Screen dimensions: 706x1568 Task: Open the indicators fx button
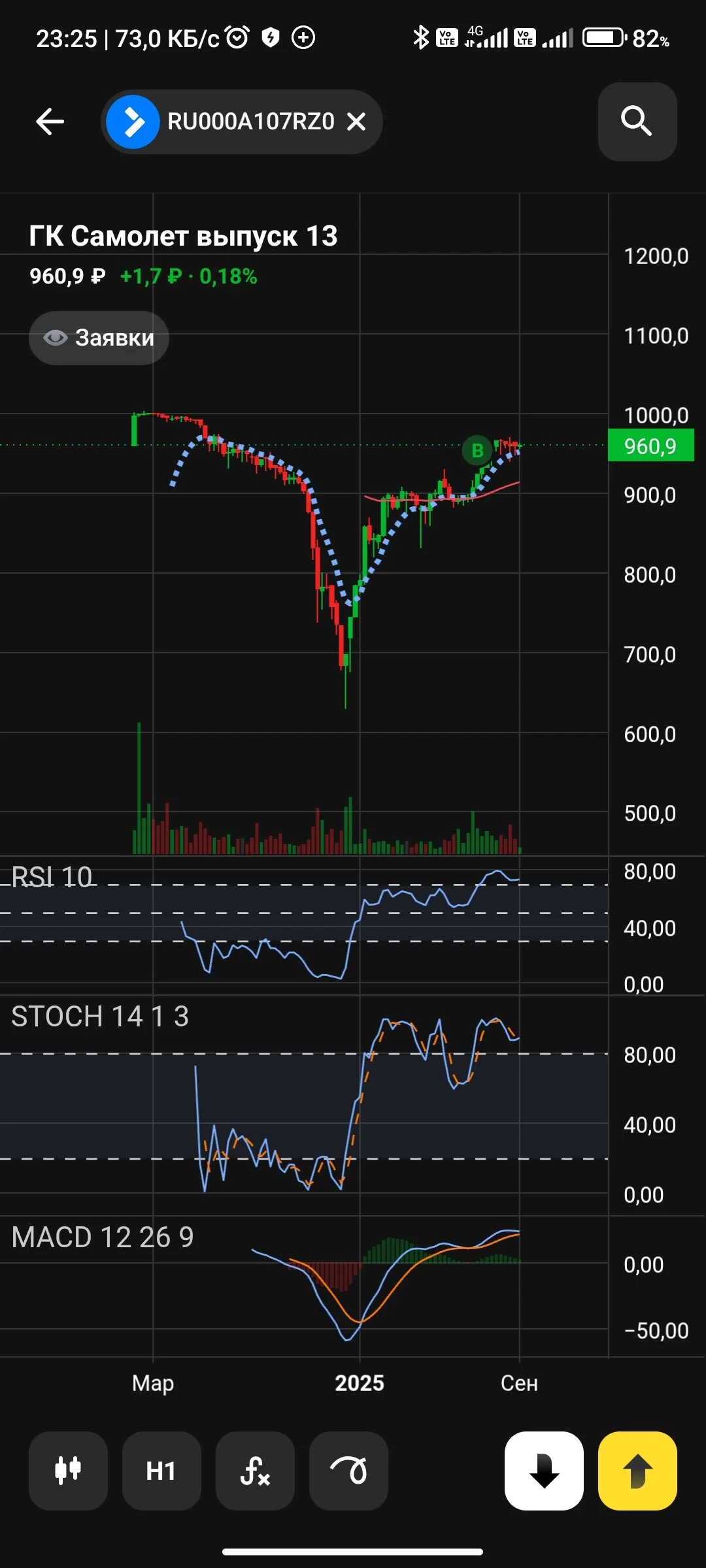point(255,1471)
